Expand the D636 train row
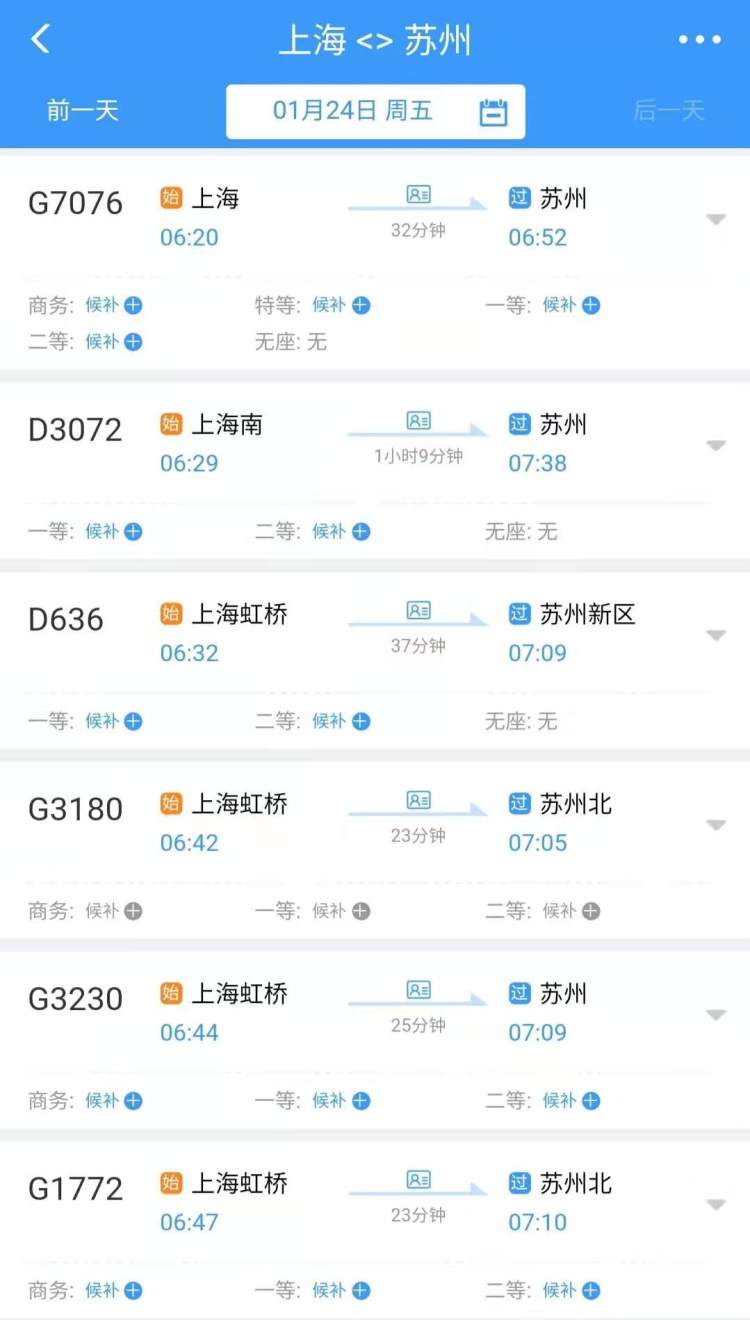 (x=716, y=636)
